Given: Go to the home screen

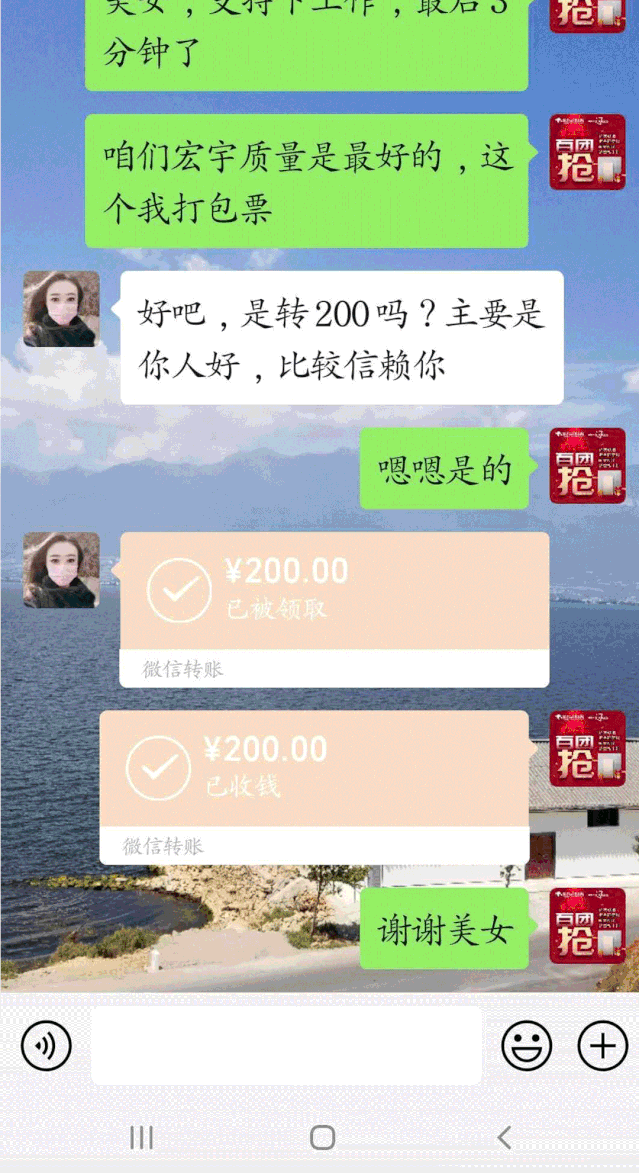Looking at the screenshot, I should (322, 1137).
